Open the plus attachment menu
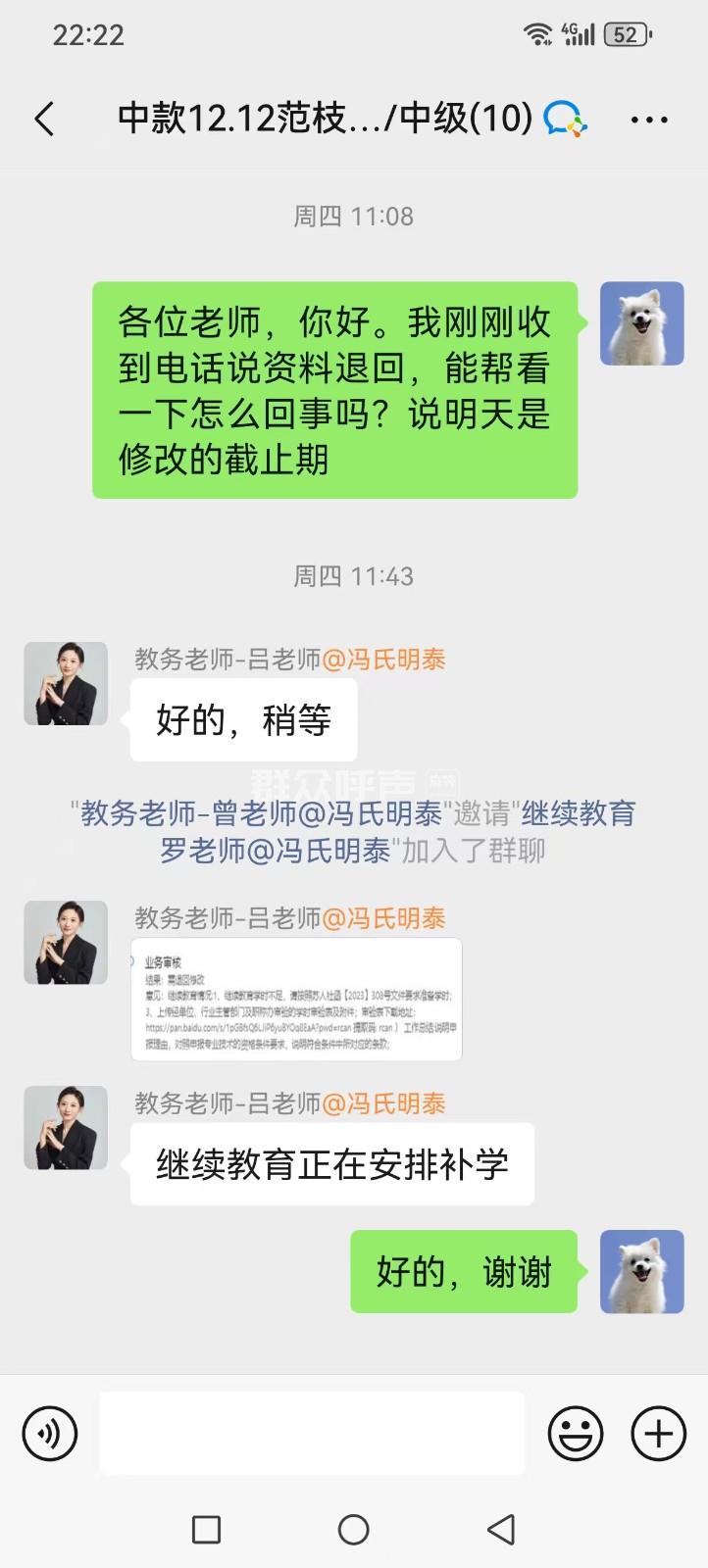 (658, 1434)
